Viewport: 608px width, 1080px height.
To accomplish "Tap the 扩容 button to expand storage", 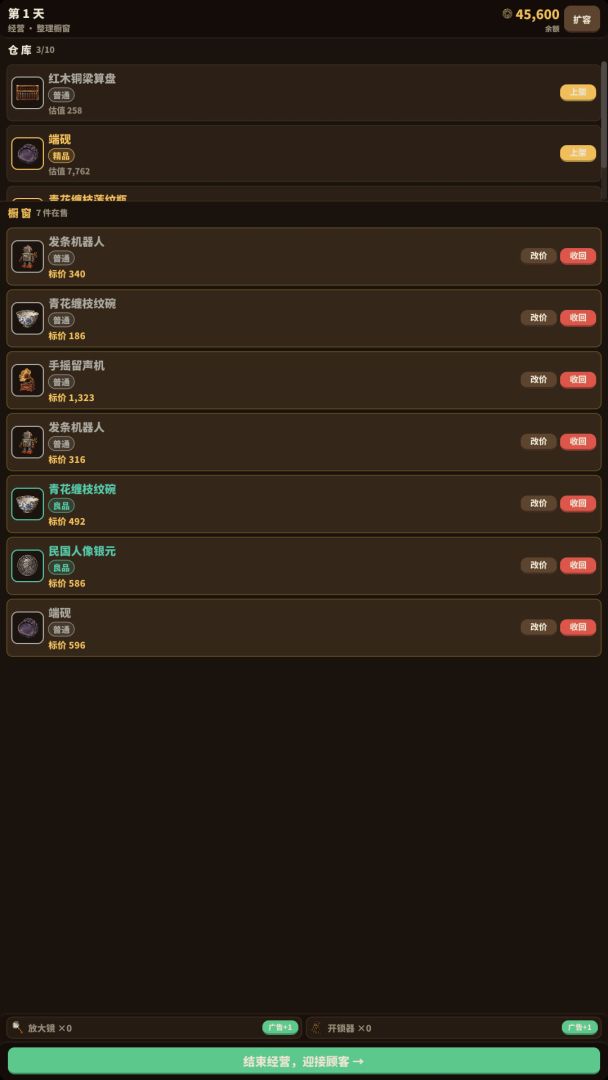I will pyautogui.click(x=582, y=19).
